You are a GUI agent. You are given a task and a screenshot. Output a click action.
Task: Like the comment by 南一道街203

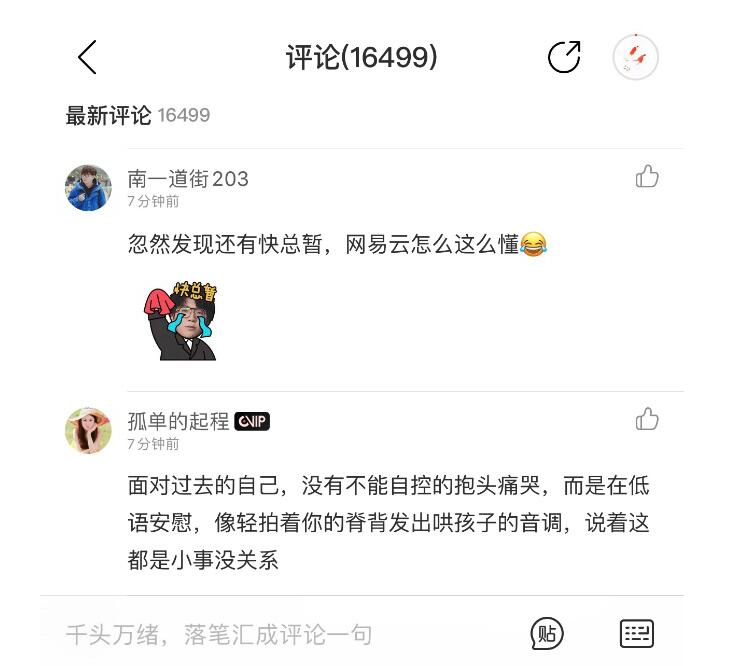(x=647, y=178)
